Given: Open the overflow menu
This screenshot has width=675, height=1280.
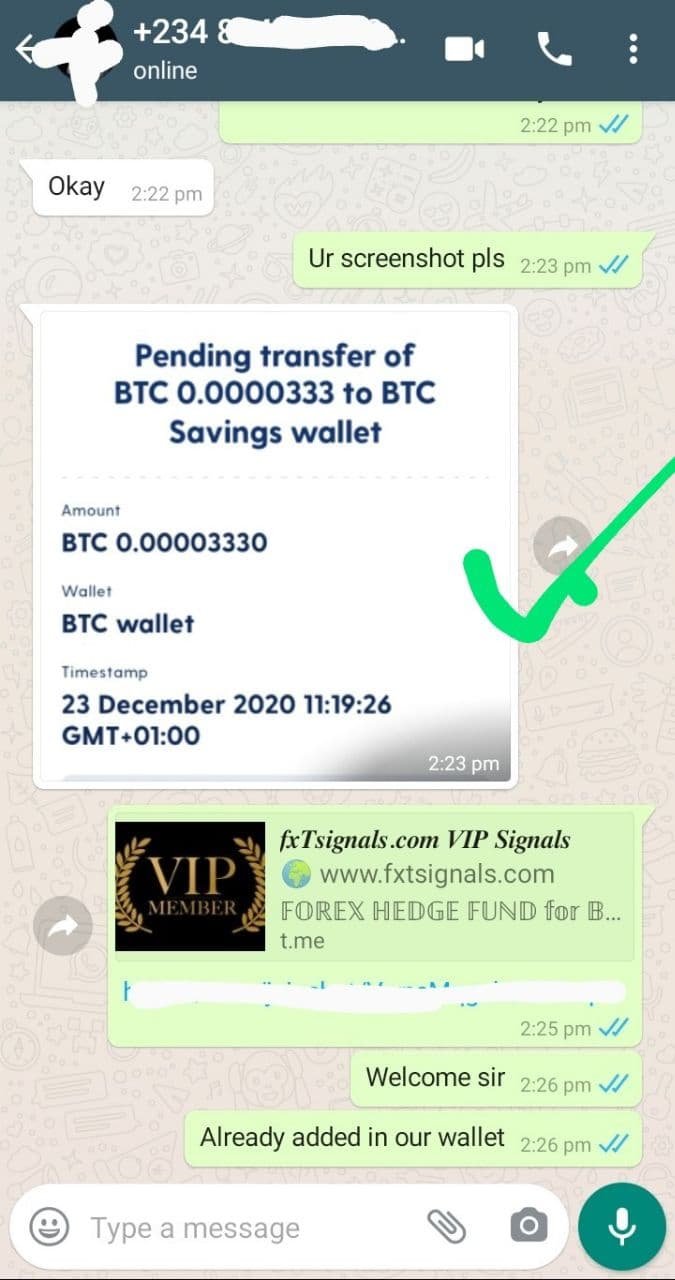Looking at the screenshot, I should point(632,48).
